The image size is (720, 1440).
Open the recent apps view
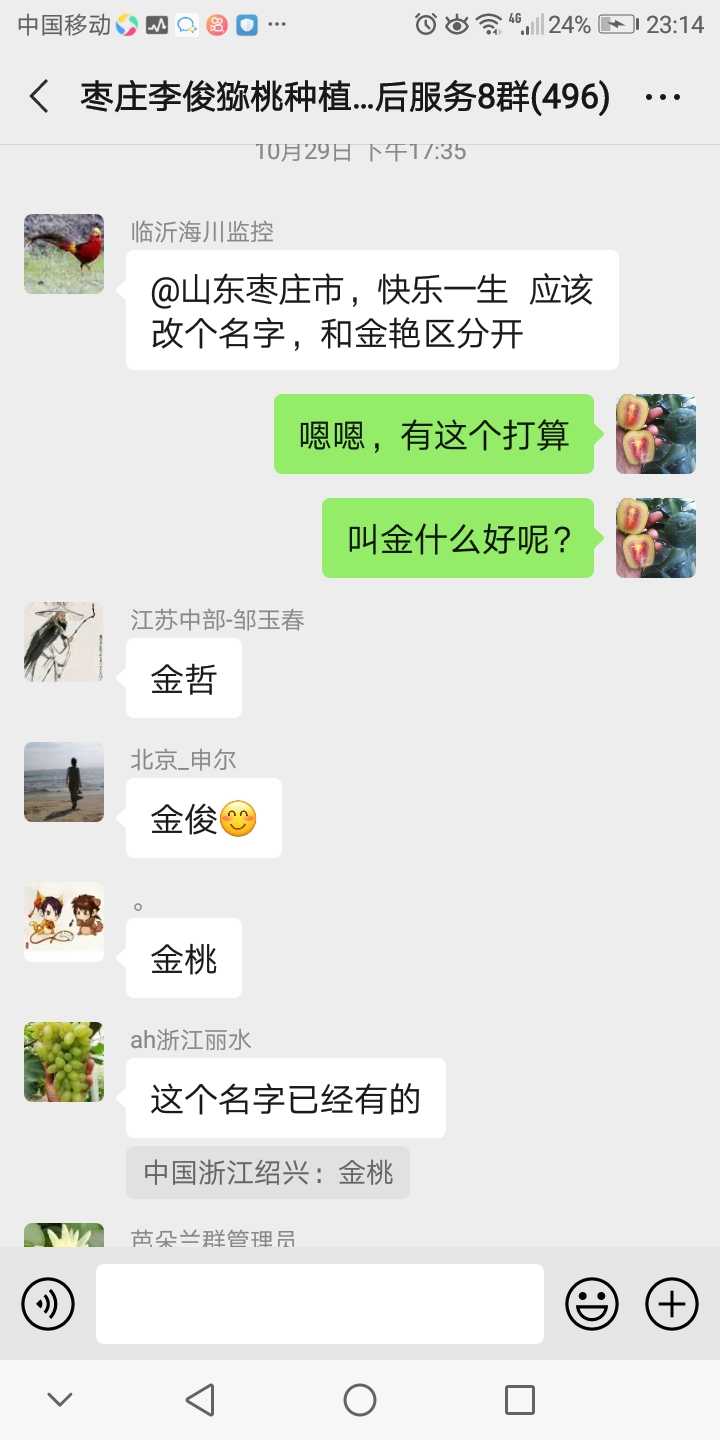(520, 1400)
